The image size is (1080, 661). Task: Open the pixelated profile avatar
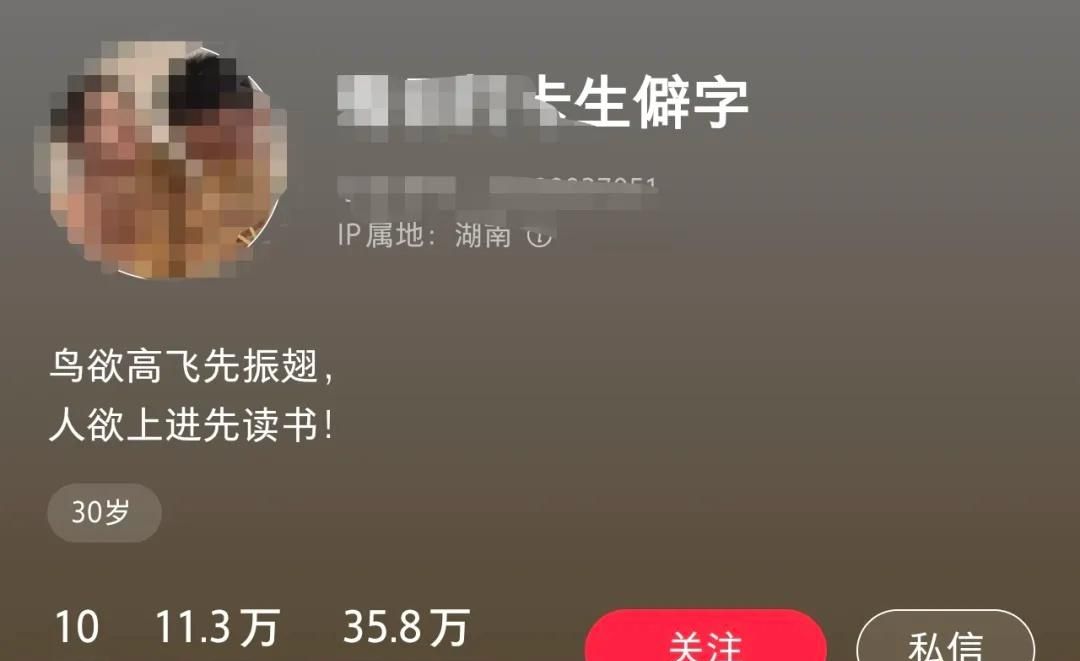160,160
